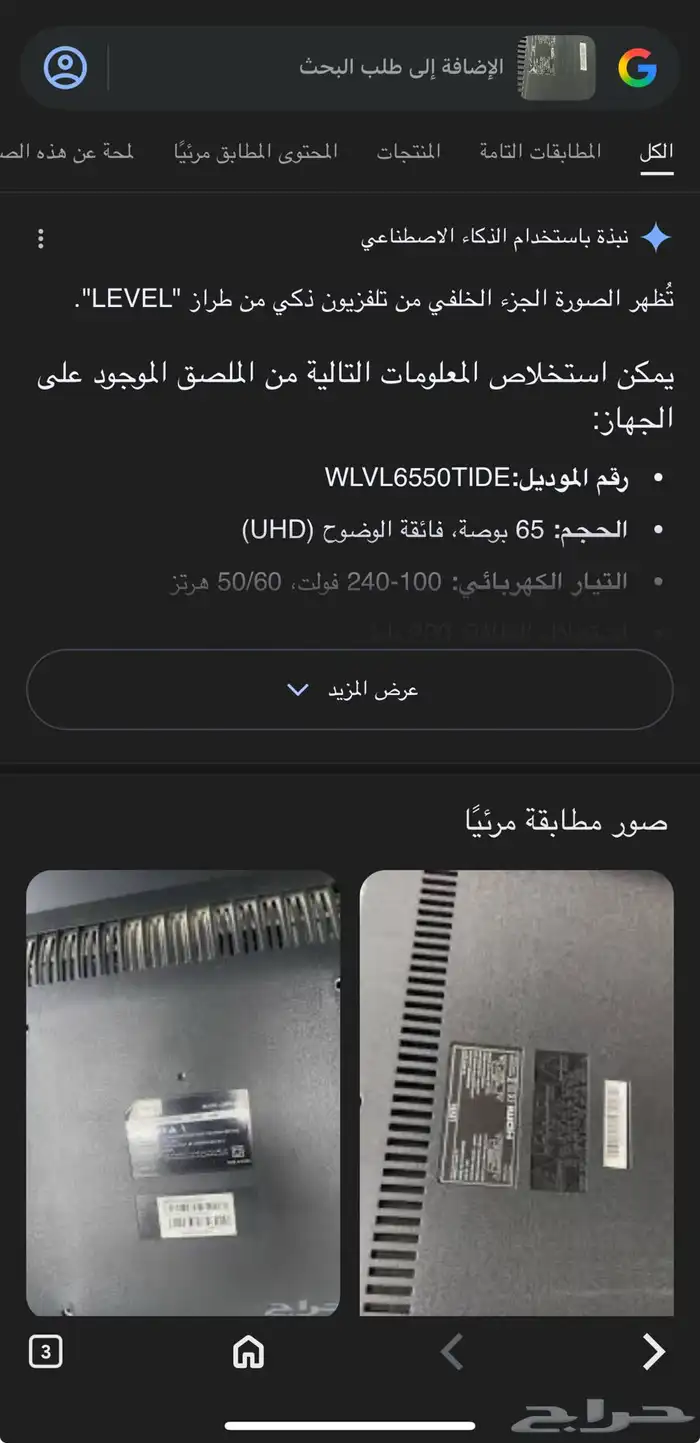700x1443 pixels.
Task: Open the left visually matching TV image
Action: point(183,1092)
